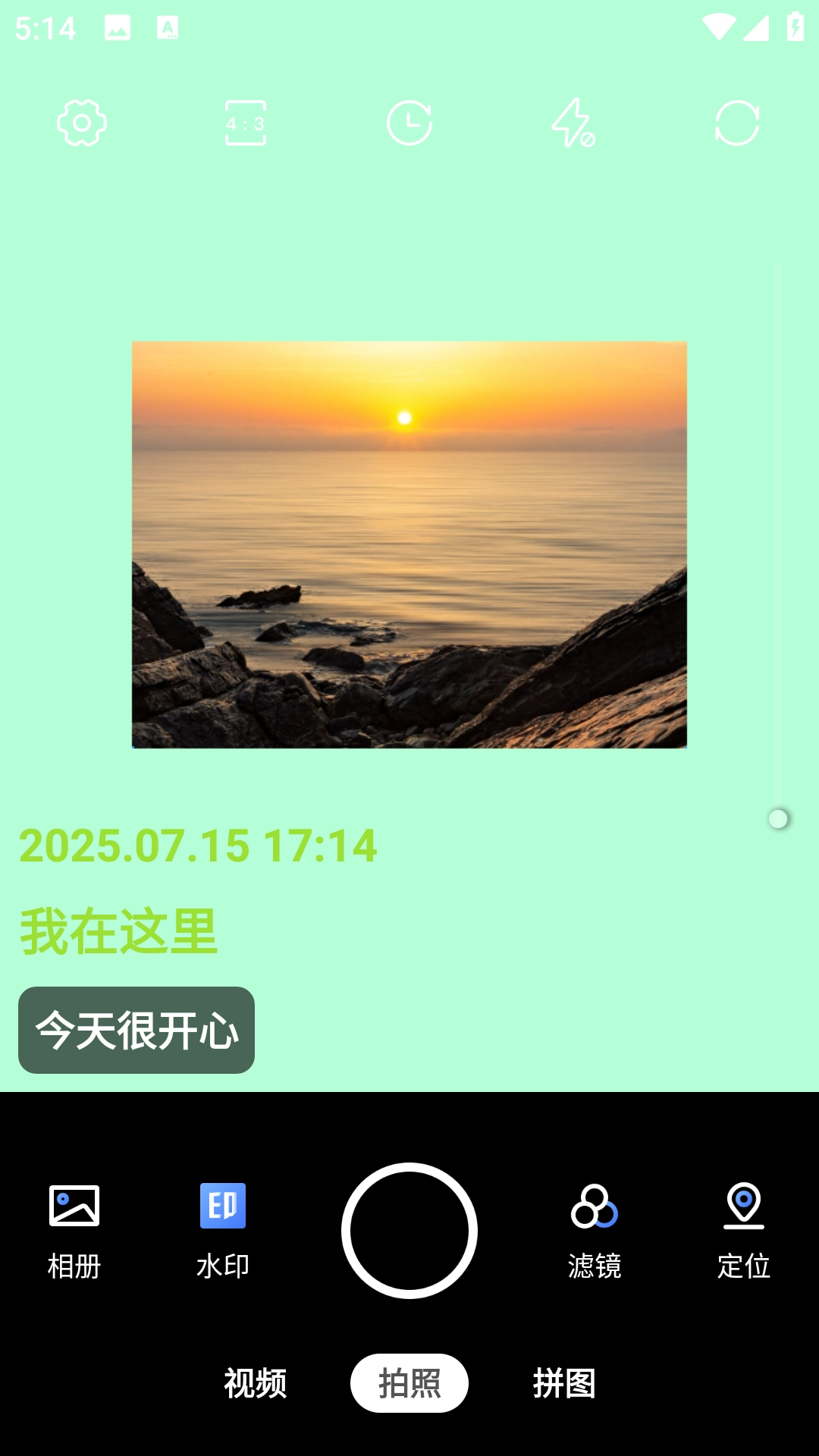The height and width of the screenshot is (1456, 819).
Task: Open the 相册 album
Action: (74, 1230)
